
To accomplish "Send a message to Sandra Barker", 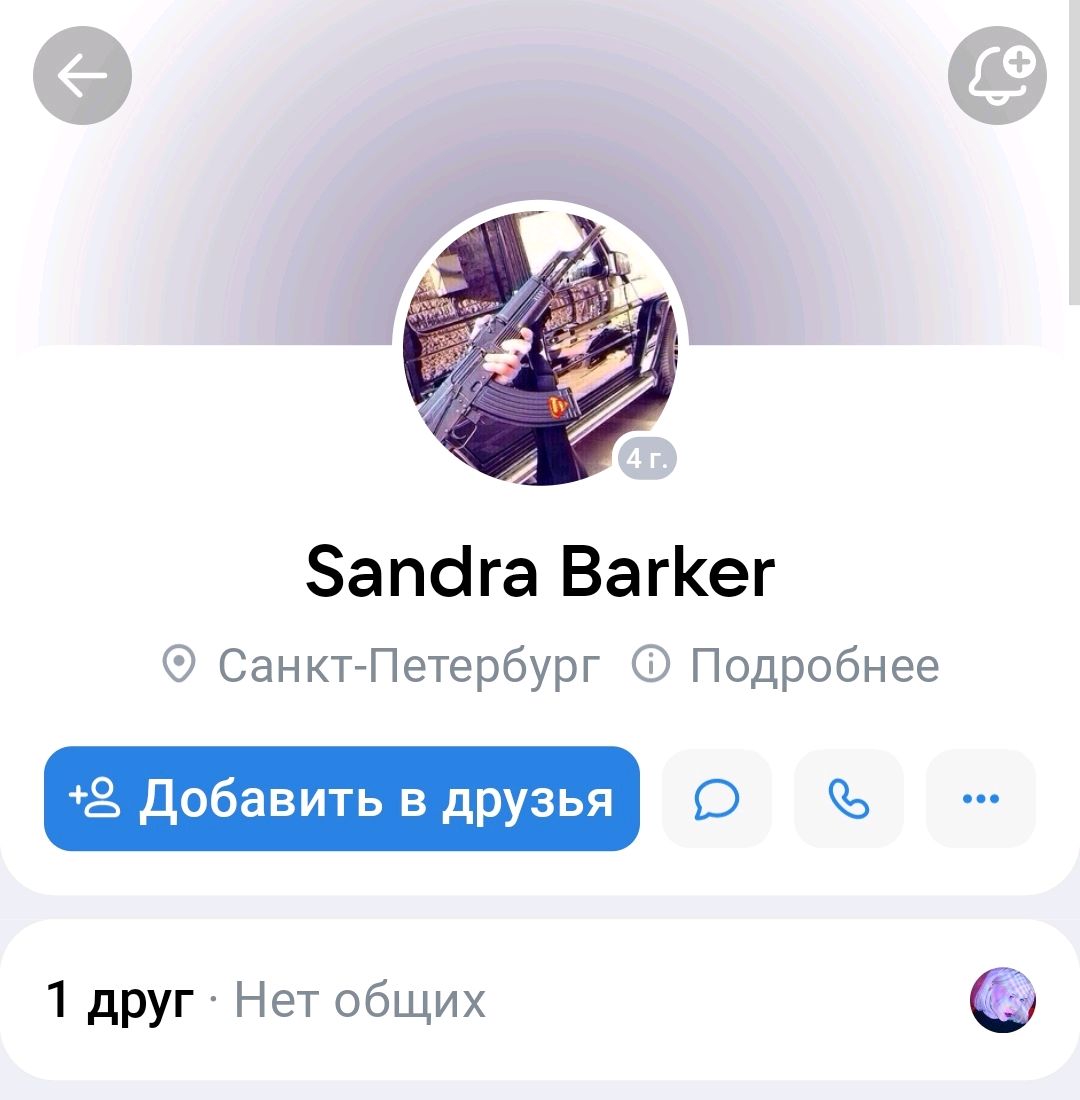I will (x=716, y=798).
